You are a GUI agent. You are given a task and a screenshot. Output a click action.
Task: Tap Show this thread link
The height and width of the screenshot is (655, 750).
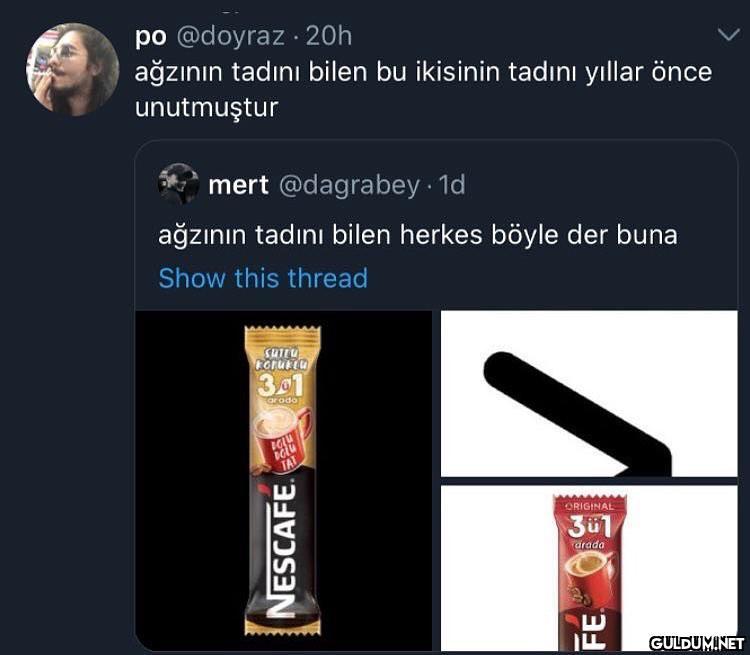coord(263,278)
